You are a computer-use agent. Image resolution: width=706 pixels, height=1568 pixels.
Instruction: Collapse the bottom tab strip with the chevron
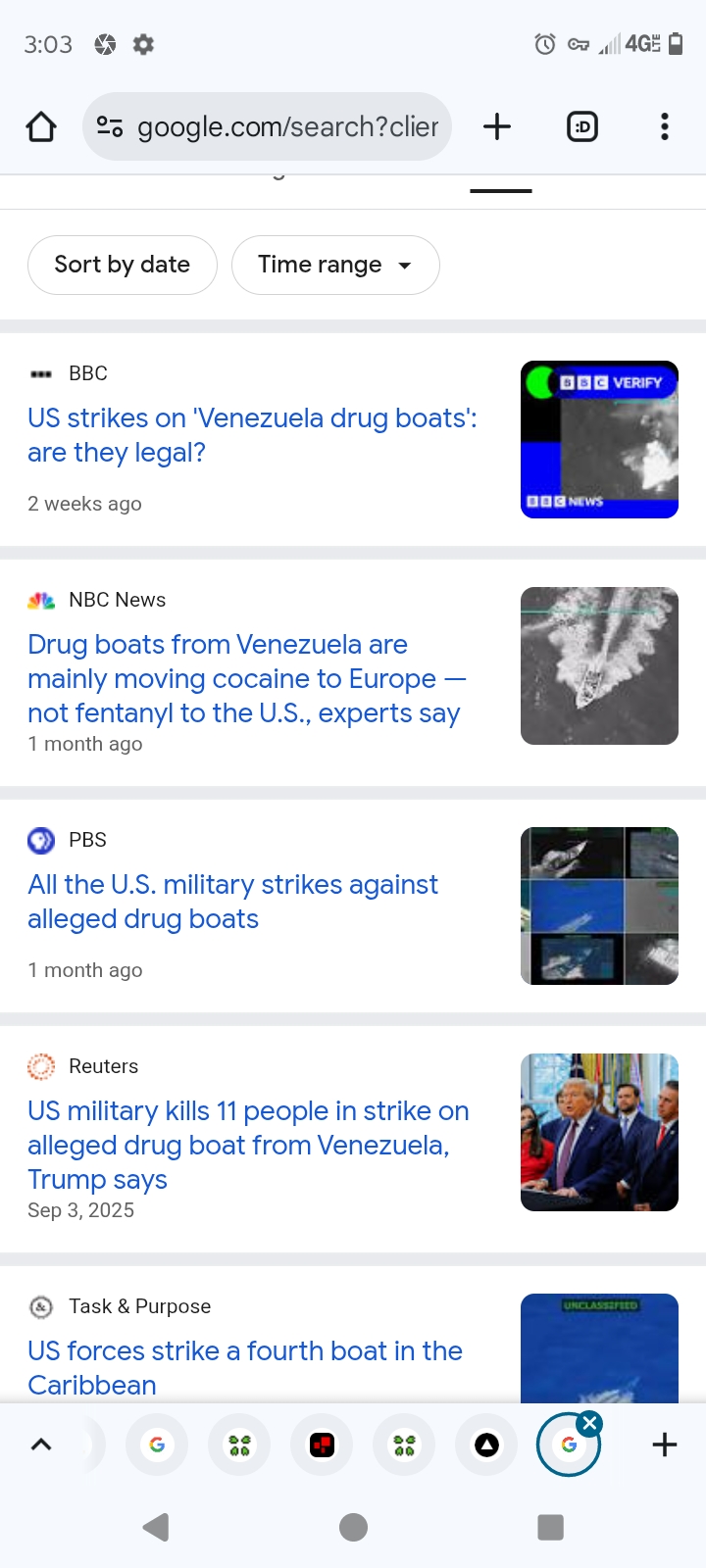coord(41,1445)
